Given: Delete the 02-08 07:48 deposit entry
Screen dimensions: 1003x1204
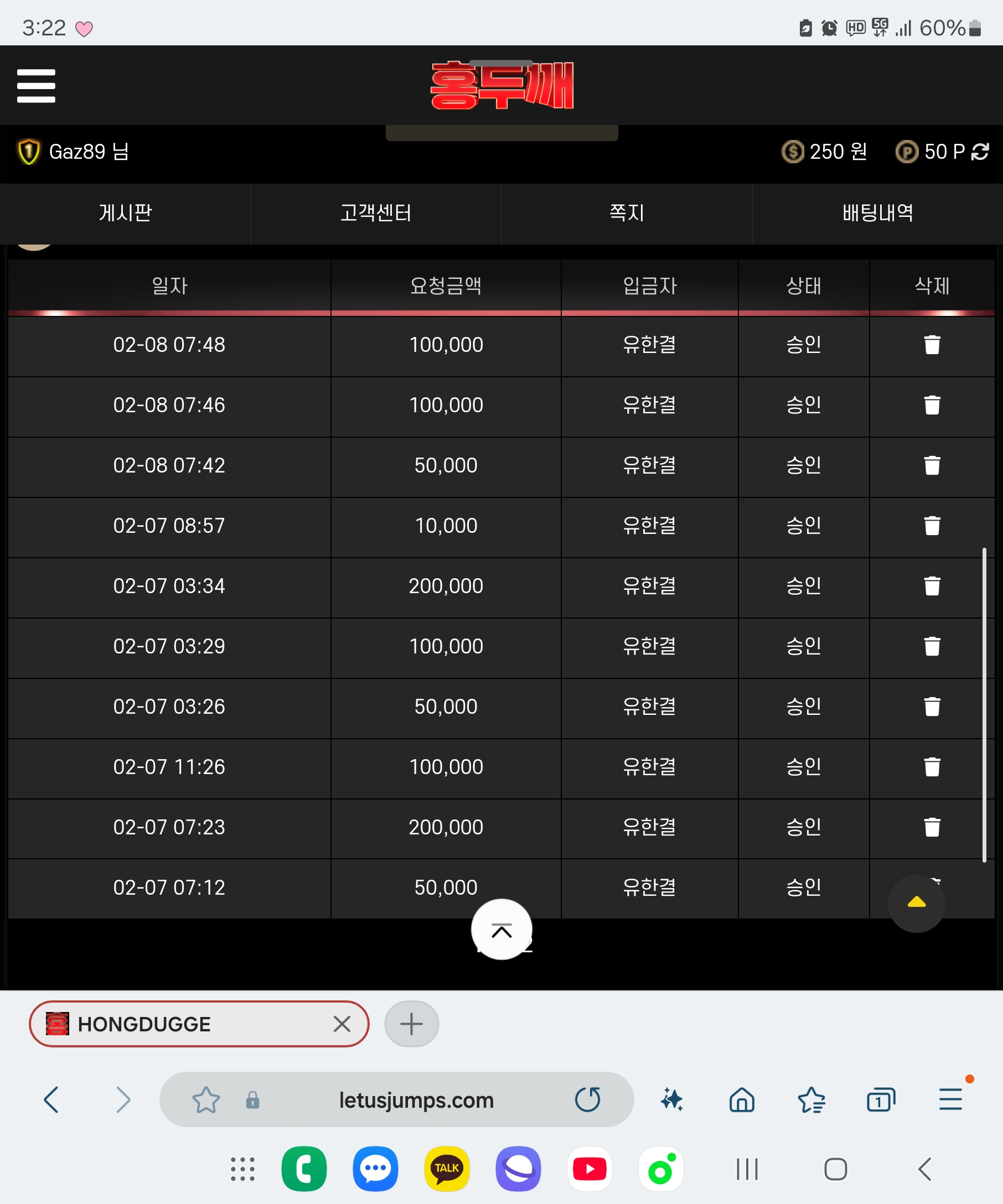Looking at the screenshot, I should click(x=932, y=345).
